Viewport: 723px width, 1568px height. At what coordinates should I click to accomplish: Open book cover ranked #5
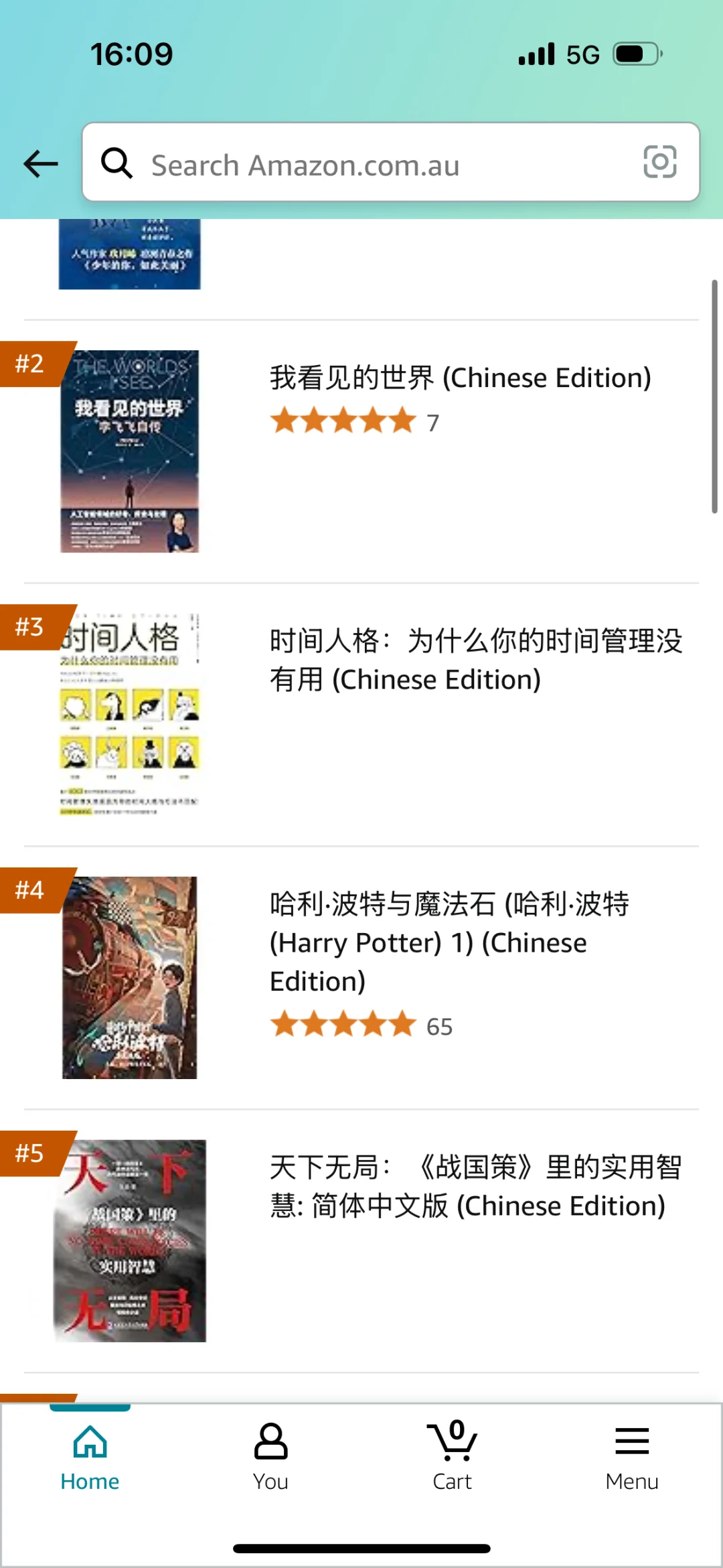(130, 1241)
